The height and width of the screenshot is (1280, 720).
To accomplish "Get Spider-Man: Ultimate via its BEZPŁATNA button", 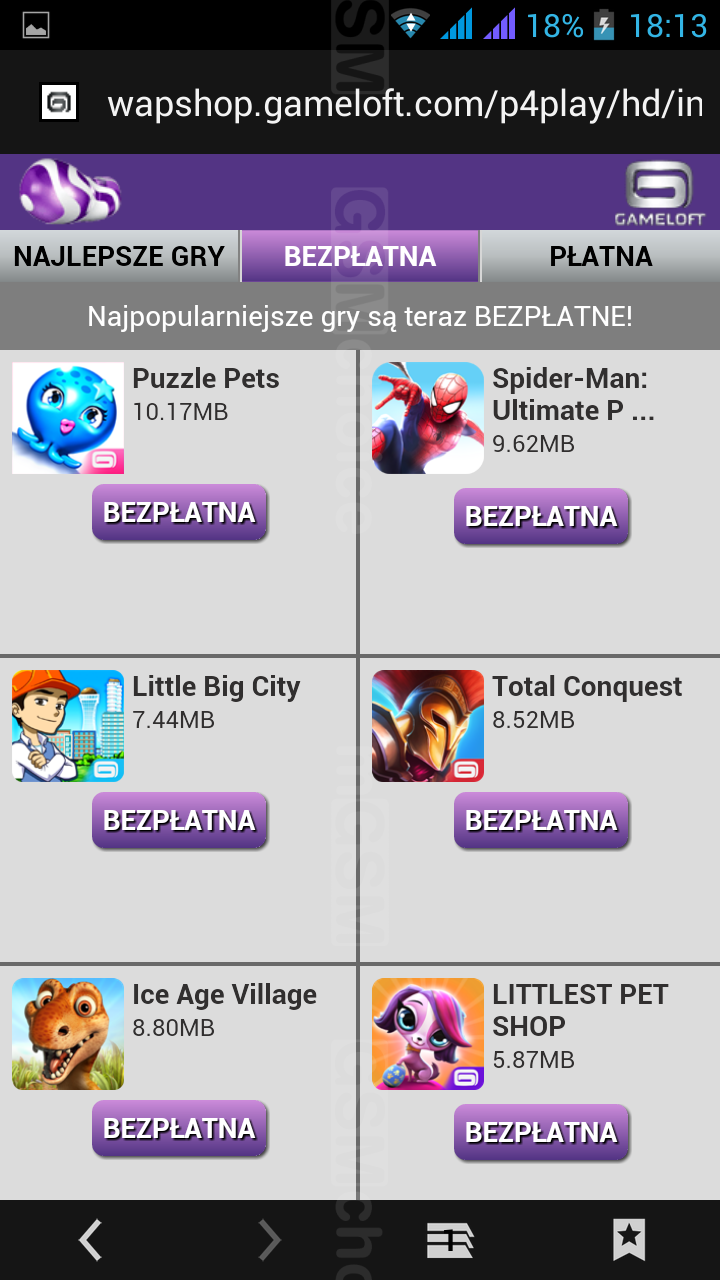I will pos(541,517).
